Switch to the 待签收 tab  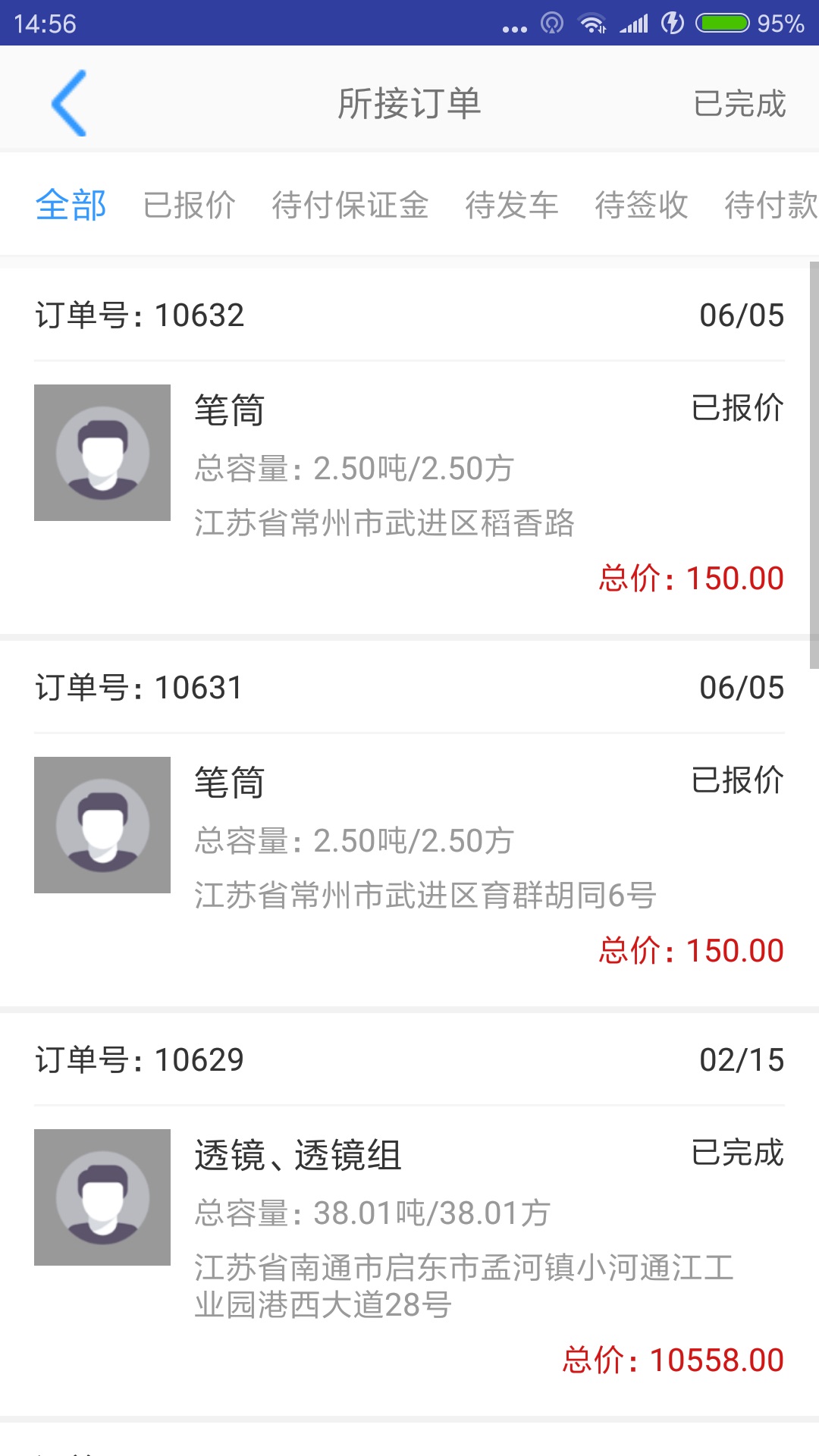[642, 205]
